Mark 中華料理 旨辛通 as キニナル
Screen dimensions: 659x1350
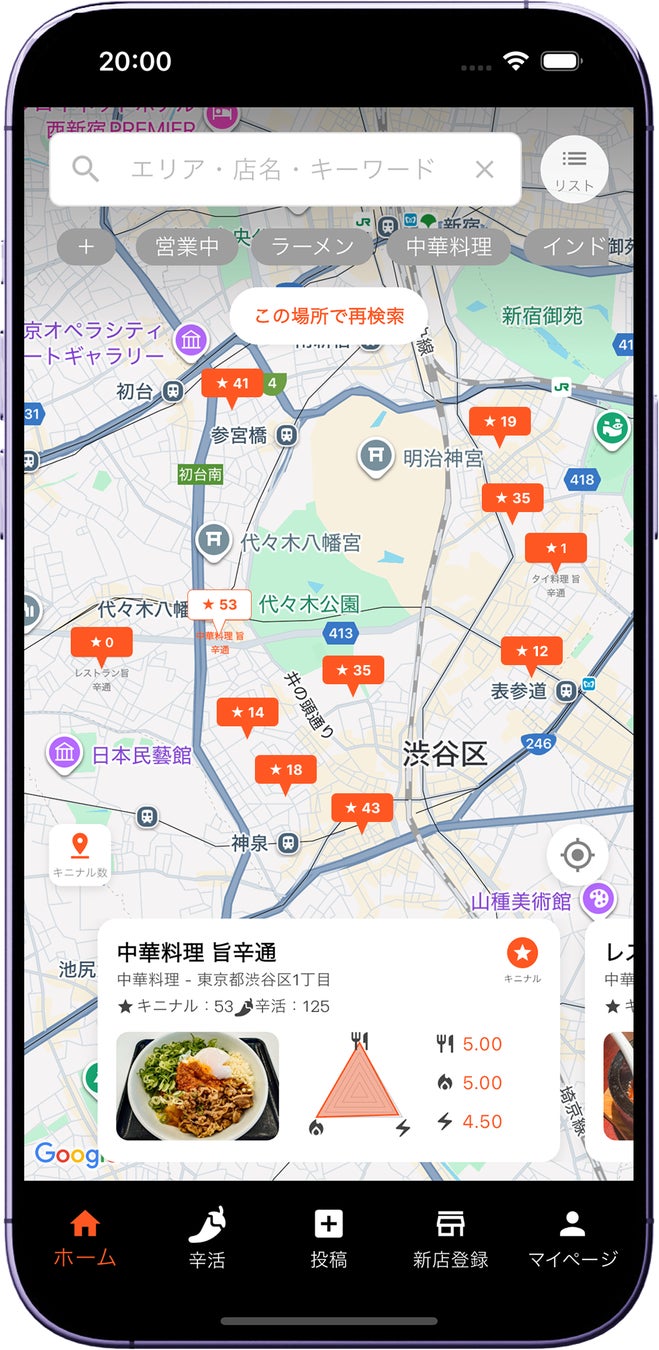(x=522, y=954)
